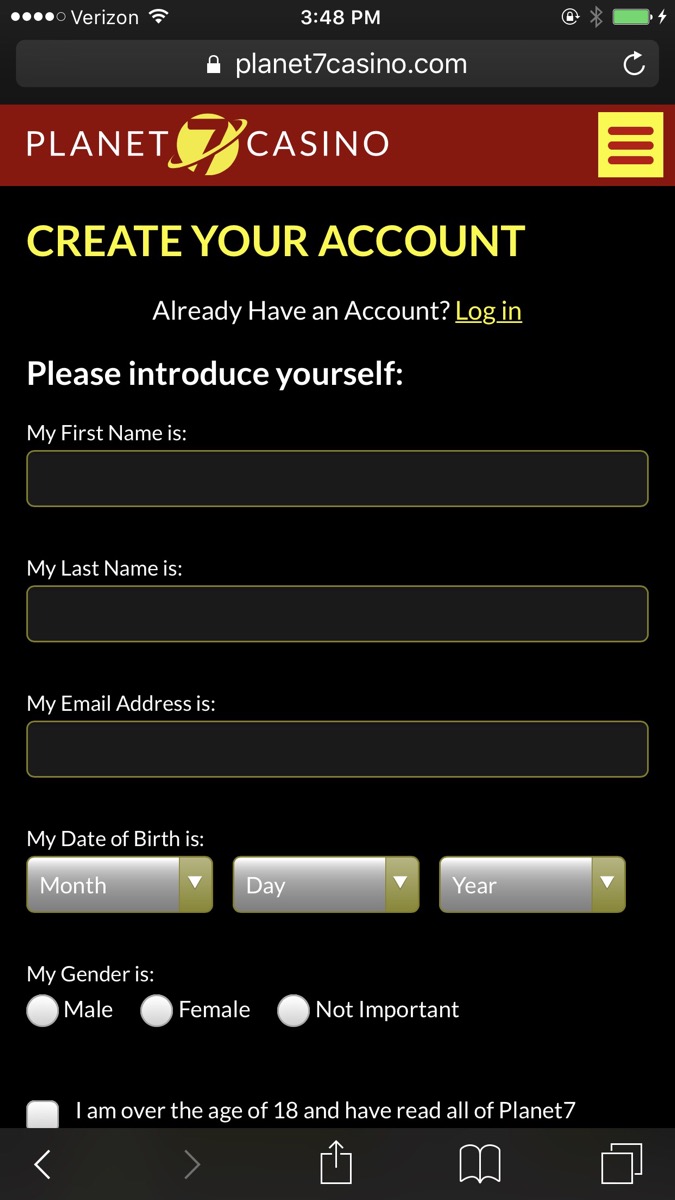Reload the page in Safari
Image resolution: width=675 pixels, height=1200 pixels.
pos(634,65)
